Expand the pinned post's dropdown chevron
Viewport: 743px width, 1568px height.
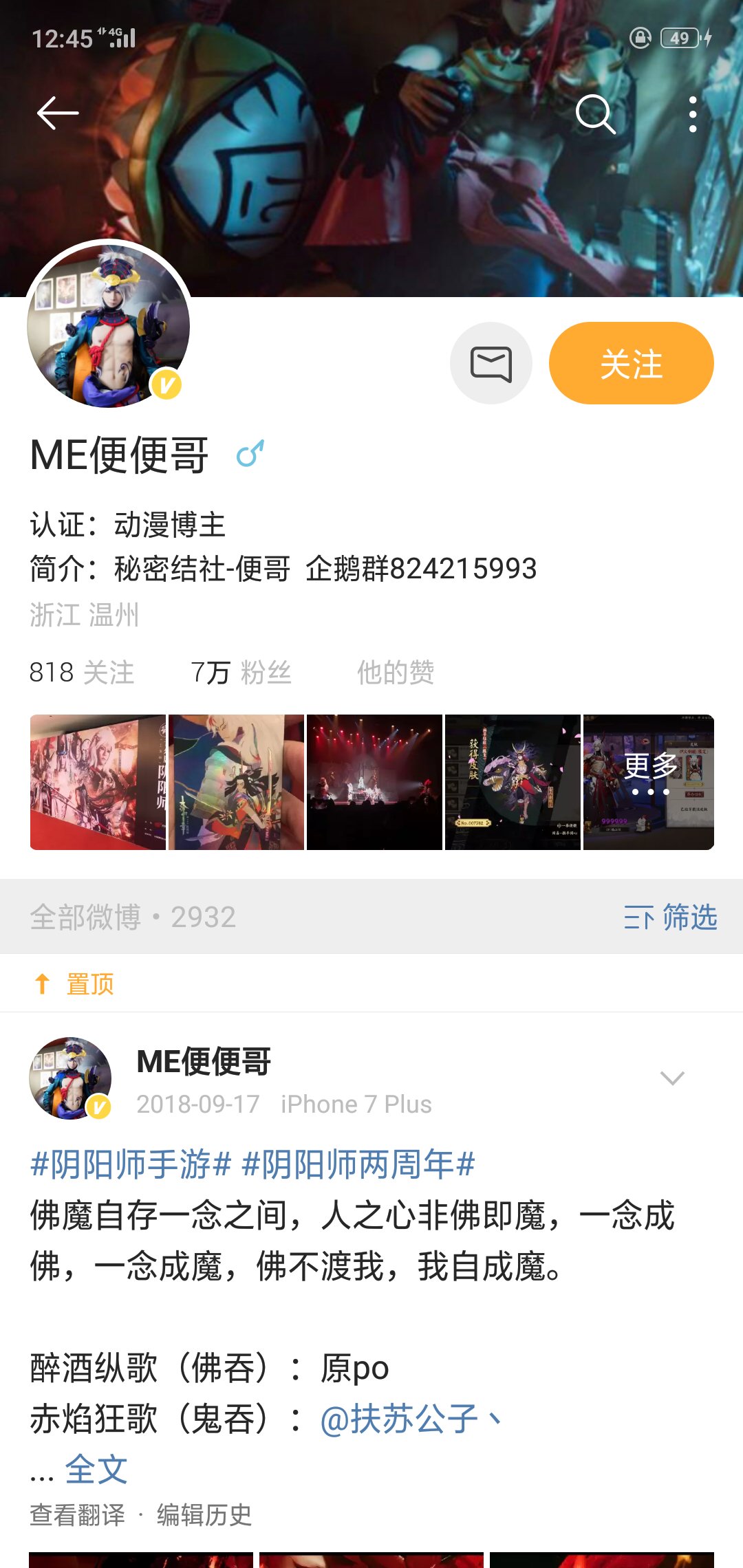[672, 1078]
